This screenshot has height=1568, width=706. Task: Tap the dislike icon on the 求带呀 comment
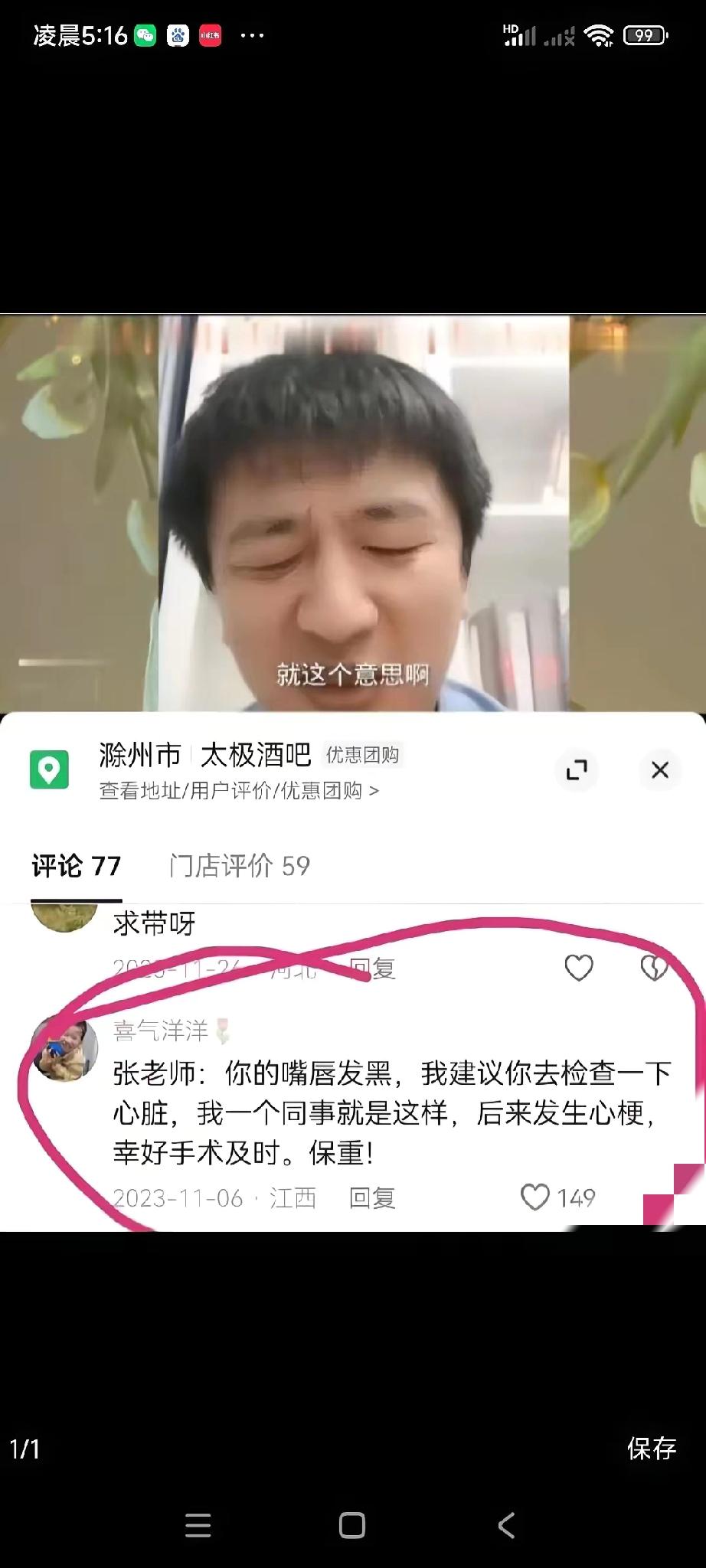(655, 967)
